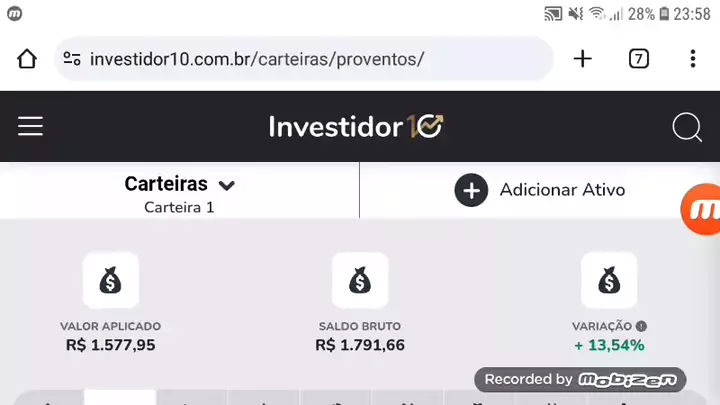The height and width of the screenshot is (405, 720).
Task: Open the browser overflow menu
Action: pos(693,59)
